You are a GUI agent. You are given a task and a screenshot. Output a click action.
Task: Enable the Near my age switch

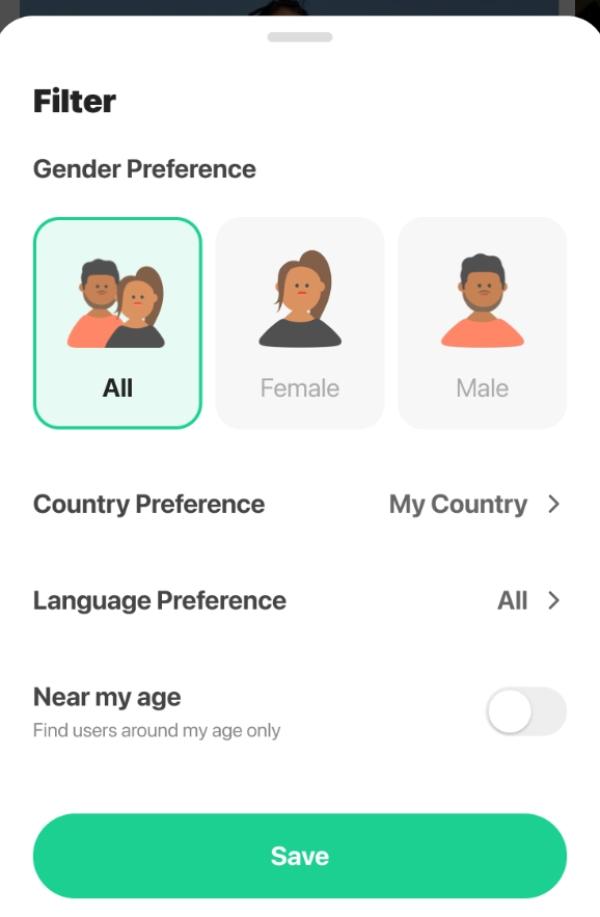(x=525, y=711)
